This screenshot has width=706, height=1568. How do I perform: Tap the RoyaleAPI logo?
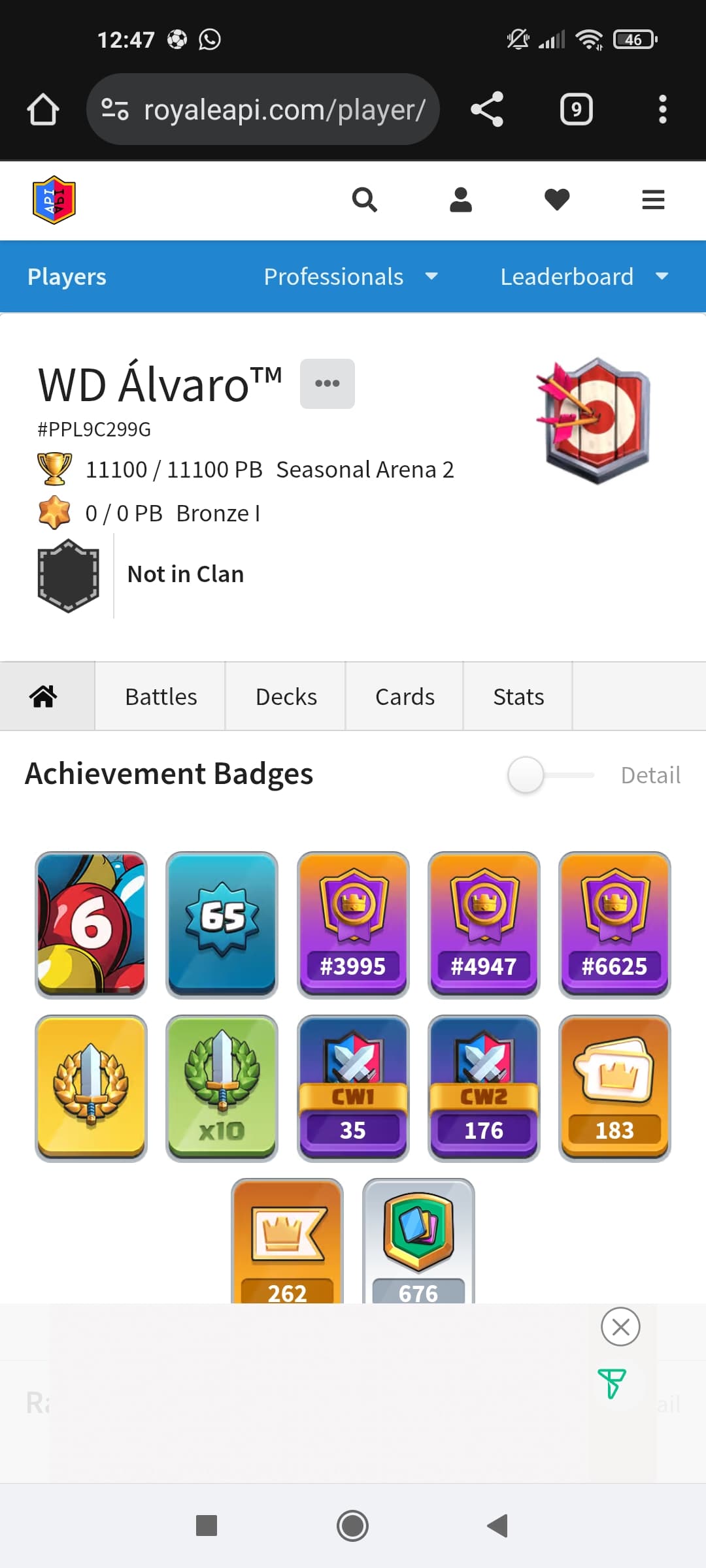(x=54, y=200)
